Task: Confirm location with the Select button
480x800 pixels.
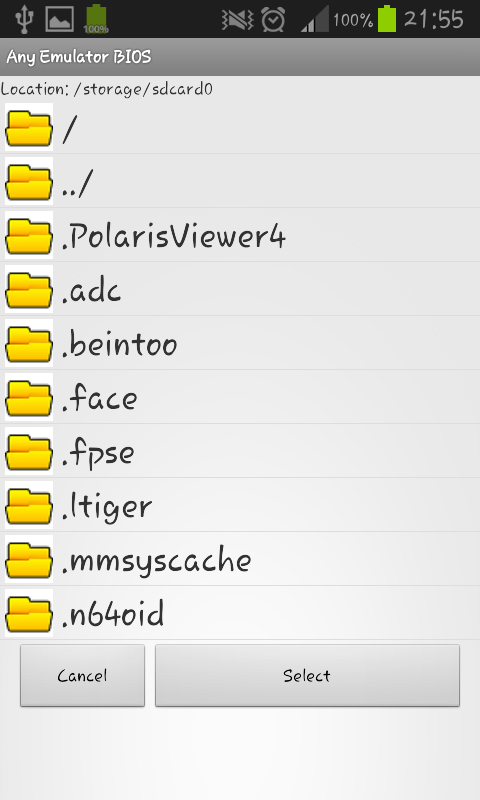Action: pos(307,676)
